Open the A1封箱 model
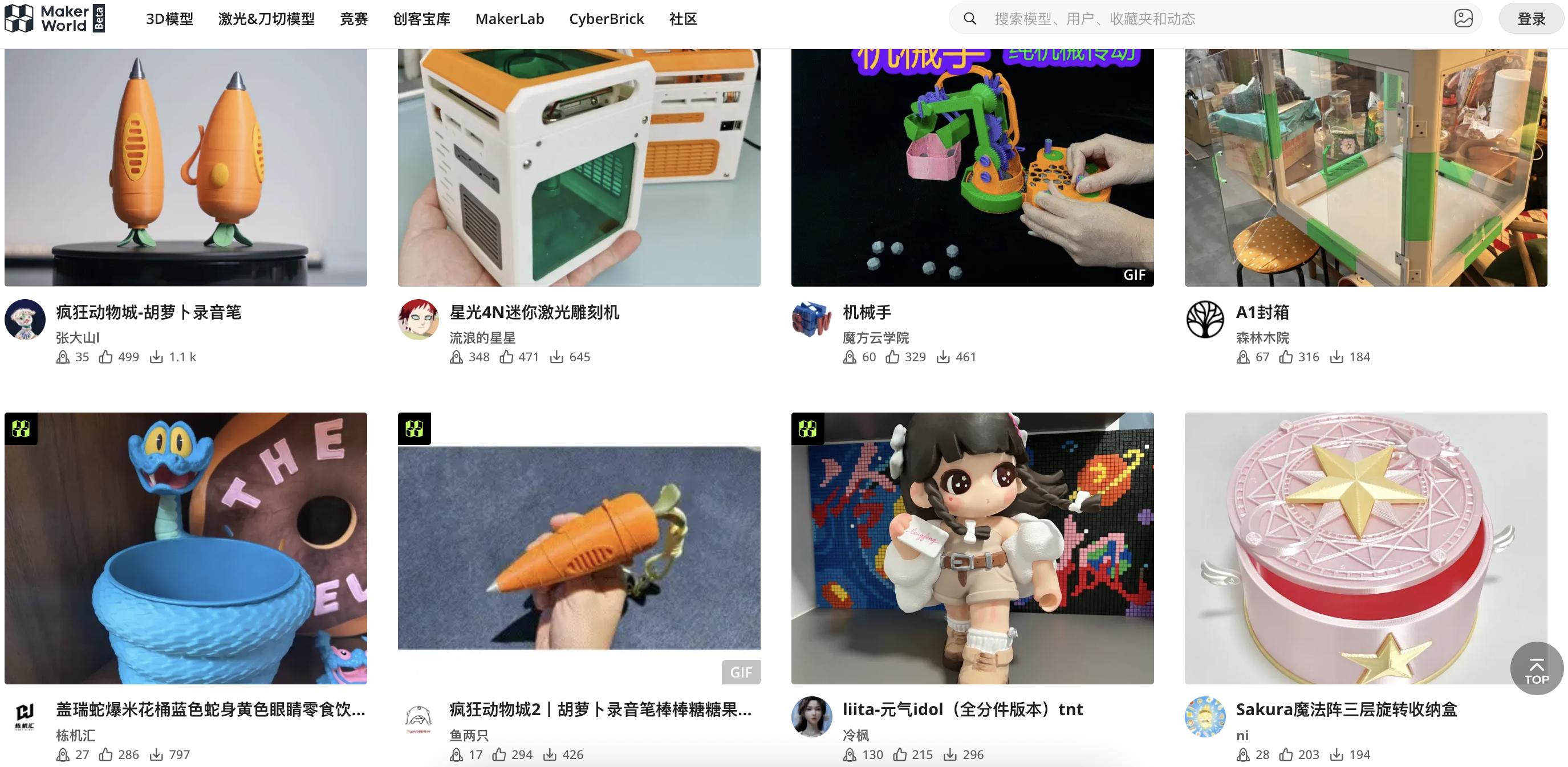This screenshot has height=767, width=1568. (x=1366, y=168)
